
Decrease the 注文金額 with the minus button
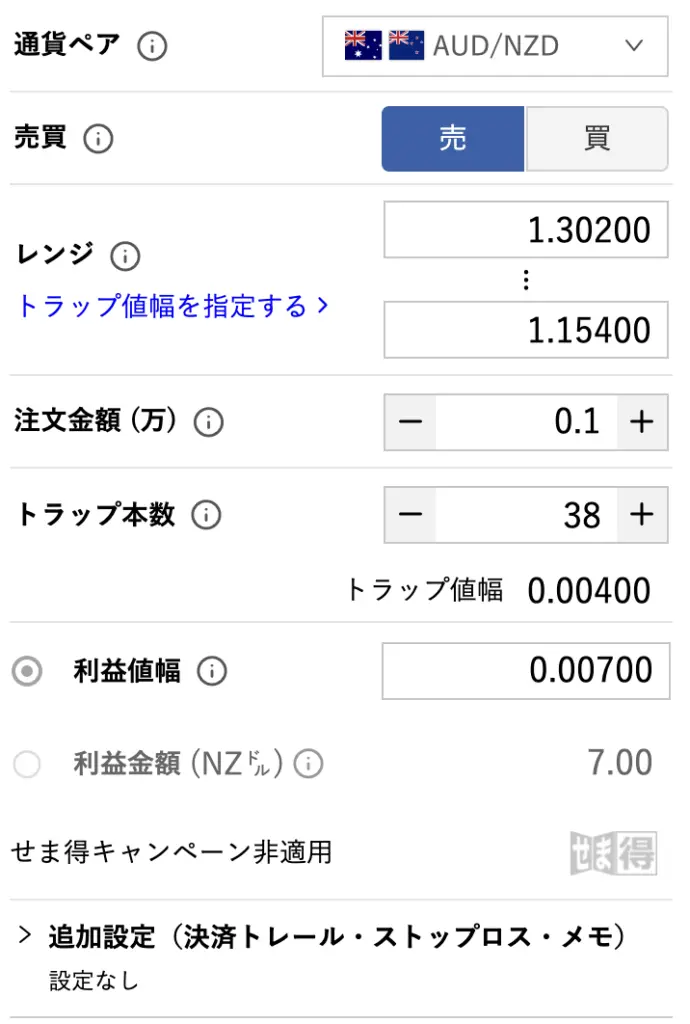pos(411,422)
